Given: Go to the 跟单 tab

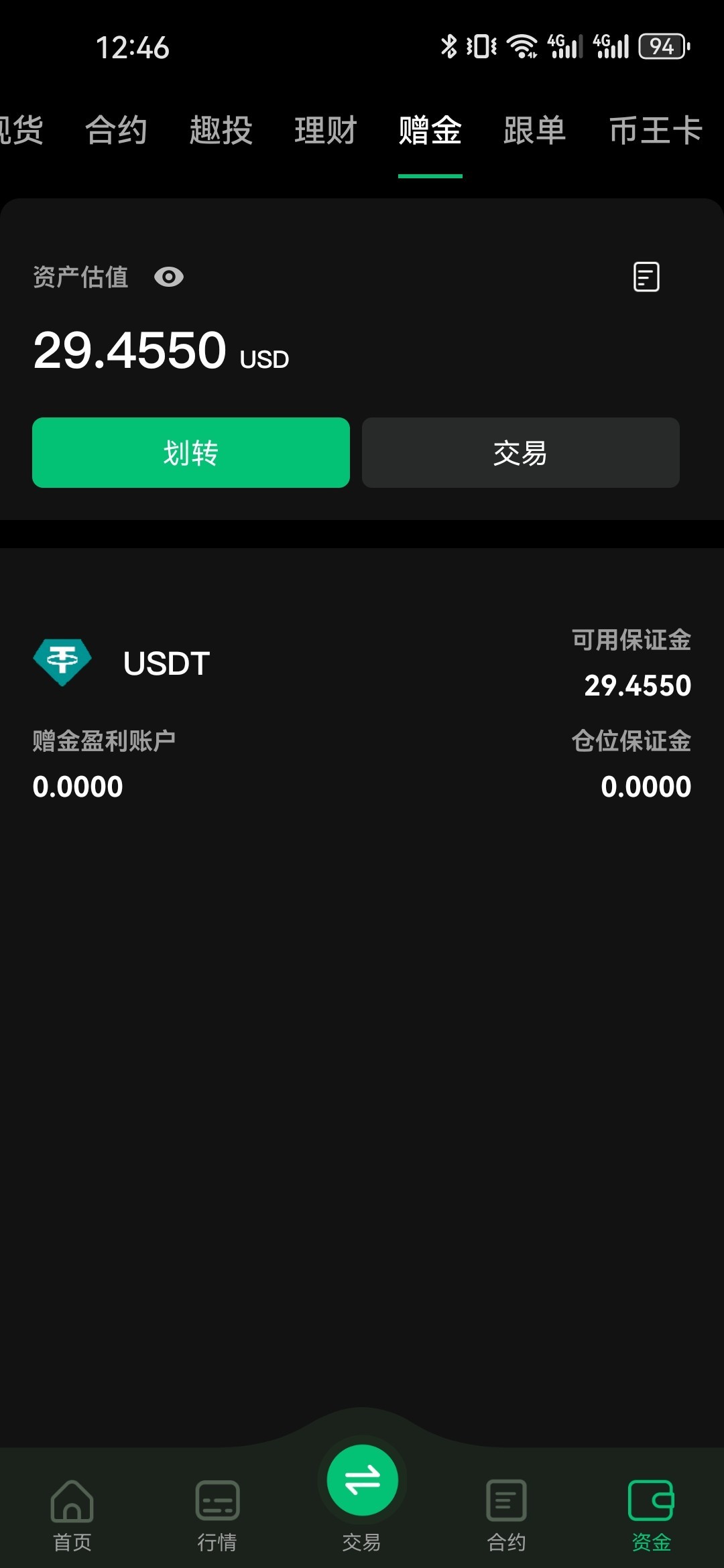Looking at the screenshot, I should 534,130.
